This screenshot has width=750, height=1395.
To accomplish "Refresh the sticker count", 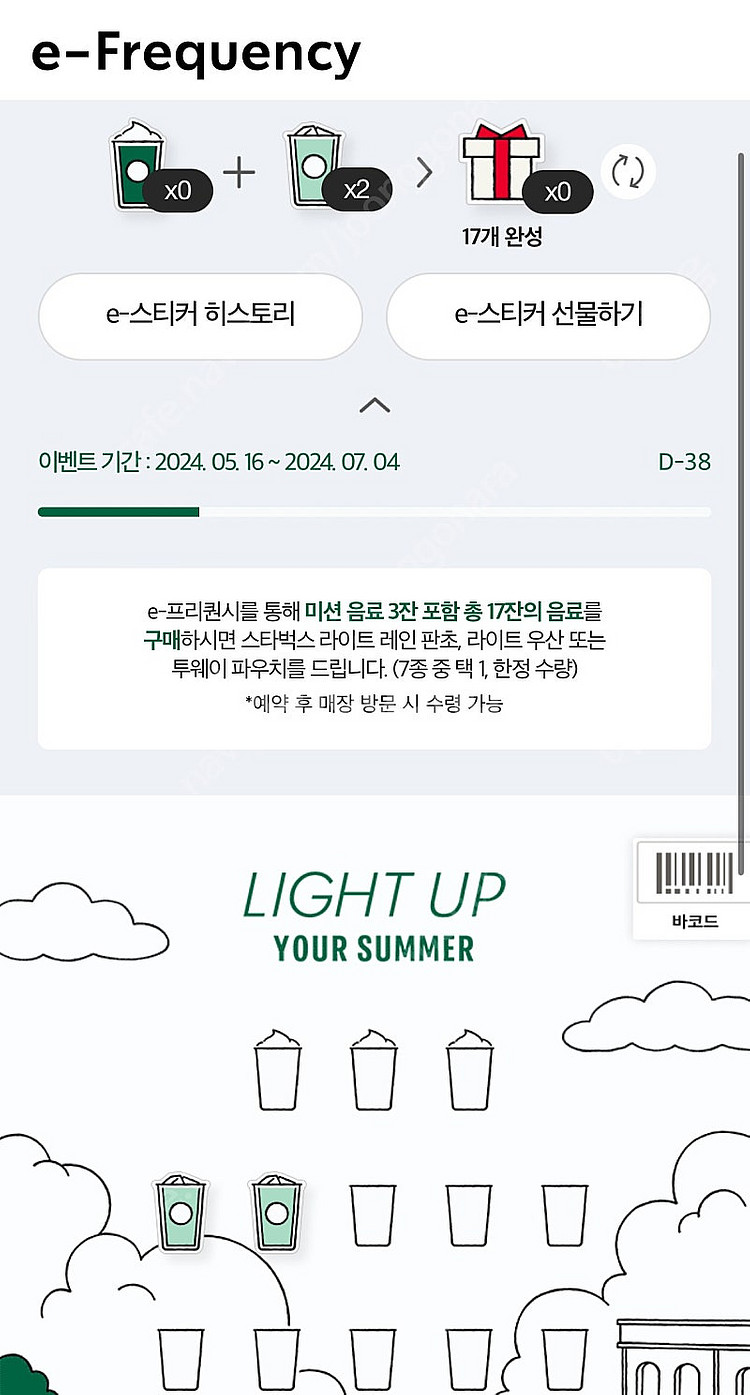I will click(x=628, y=172).
